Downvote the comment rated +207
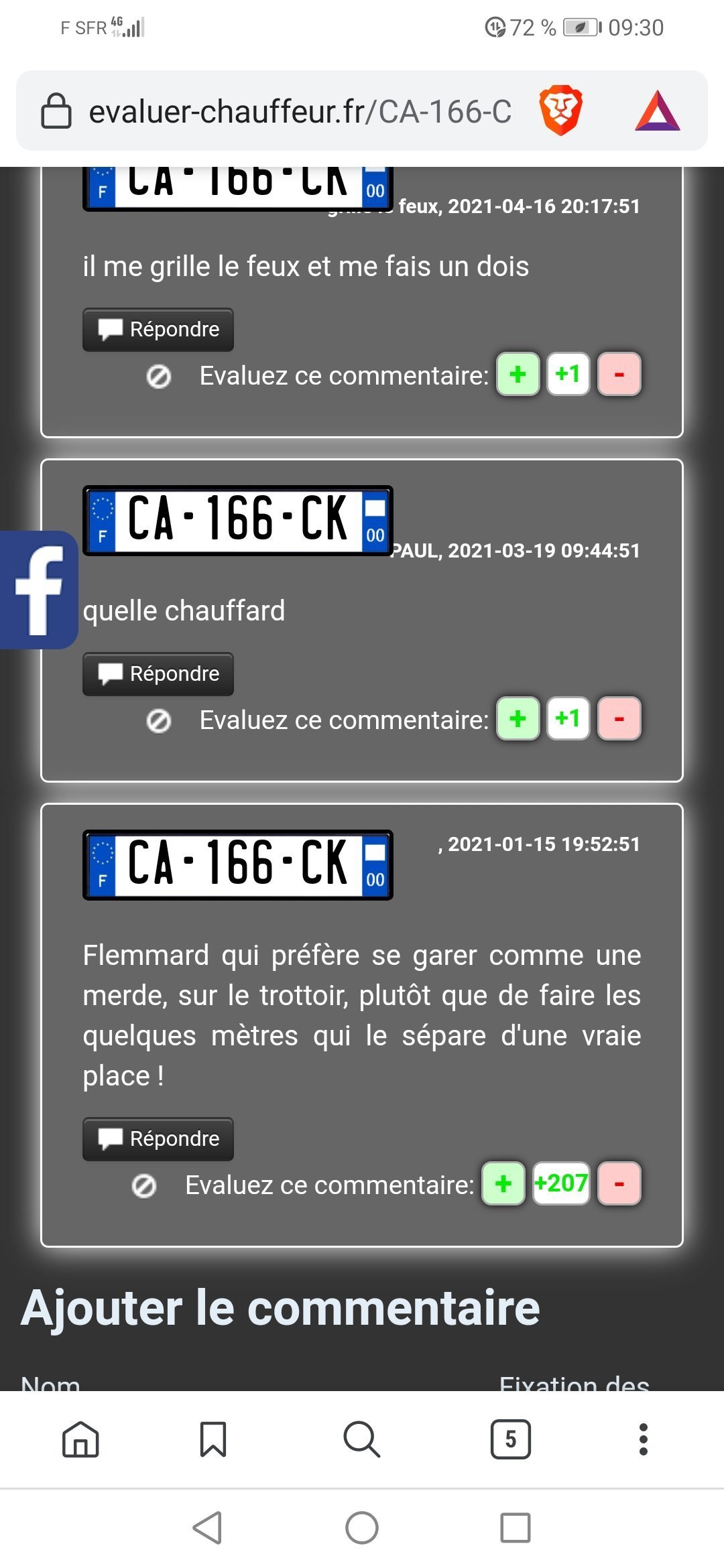The width and height of the screenshot is (724, 1568). (619, 1183)
